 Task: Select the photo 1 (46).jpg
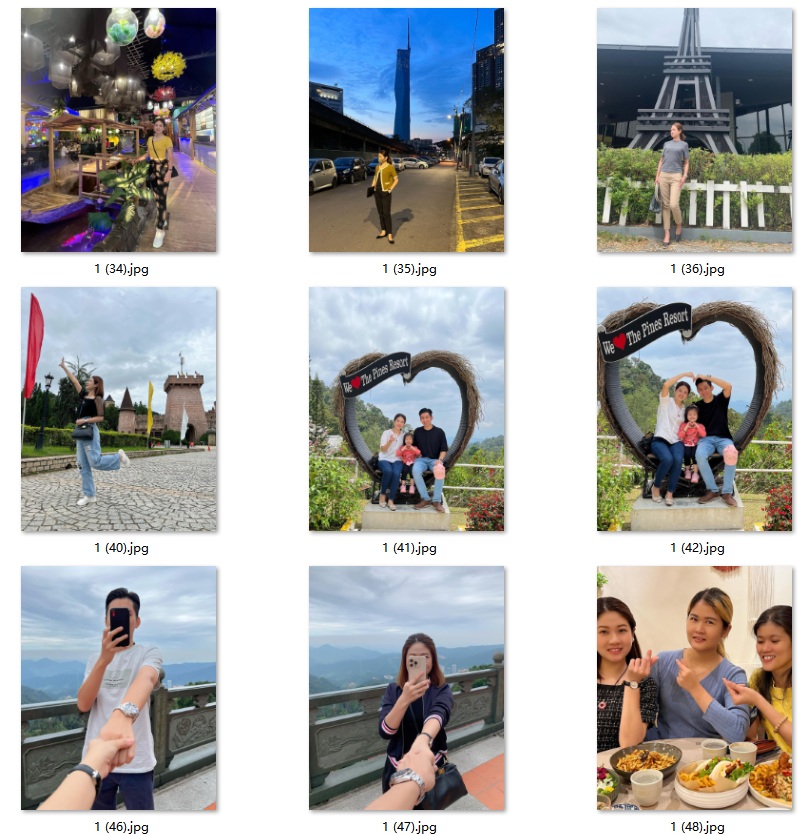point(118,688)
